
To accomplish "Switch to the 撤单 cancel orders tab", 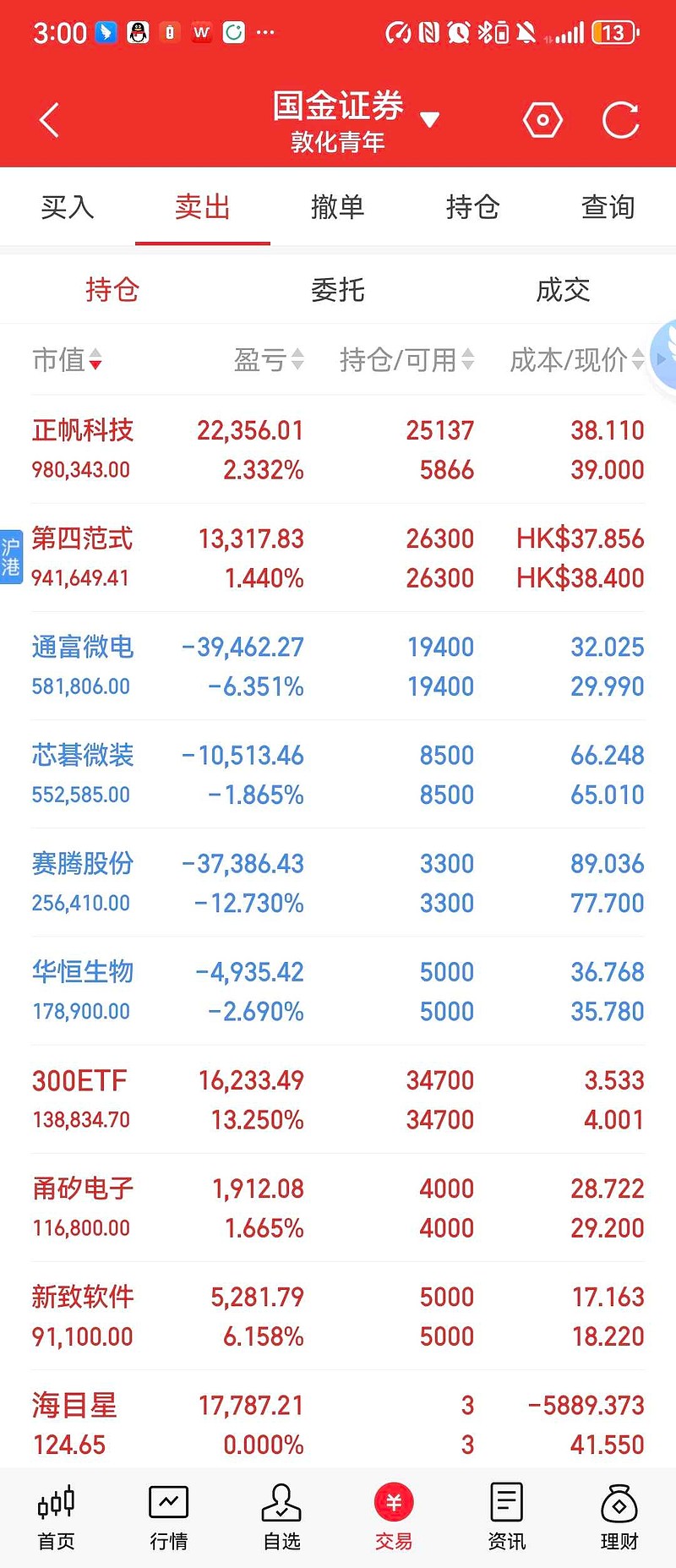I will [x=337, y=207].
